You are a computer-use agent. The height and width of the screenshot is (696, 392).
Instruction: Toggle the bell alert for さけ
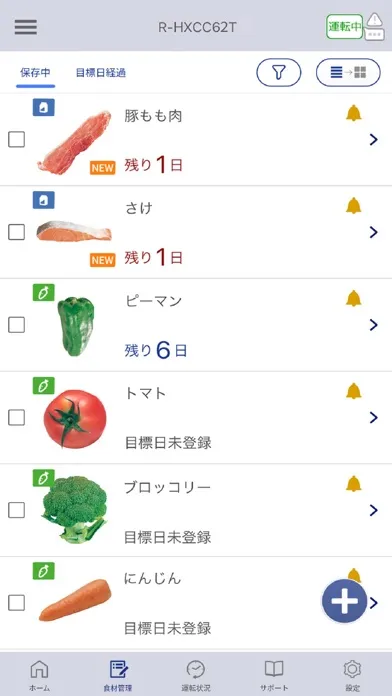click(x=353, y=206)
